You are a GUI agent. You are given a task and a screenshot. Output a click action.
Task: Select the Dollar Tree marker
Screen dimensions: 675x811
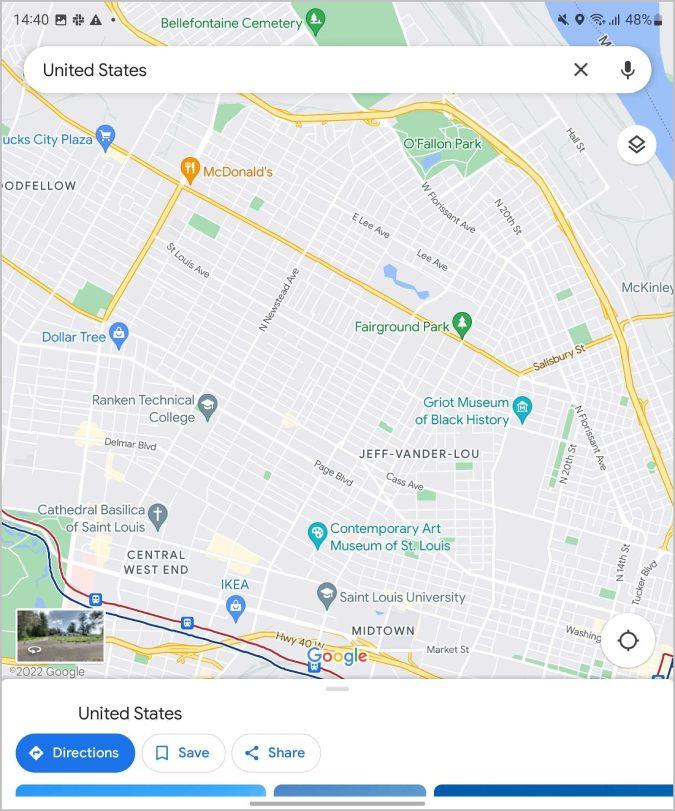click(x=119, y=335)
